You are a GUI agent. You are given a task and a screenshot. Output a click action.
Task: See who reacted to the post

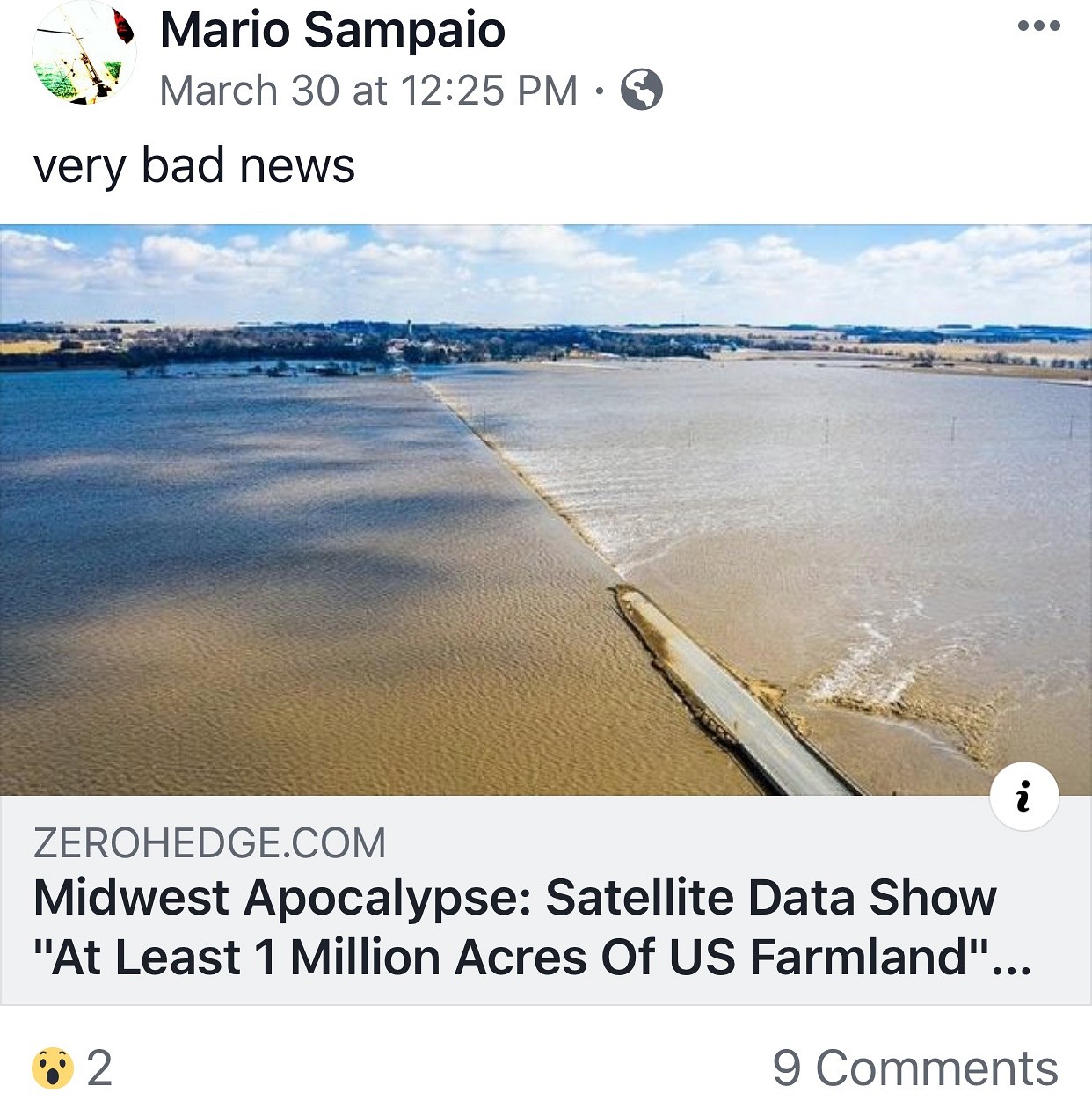[72, 1068]
